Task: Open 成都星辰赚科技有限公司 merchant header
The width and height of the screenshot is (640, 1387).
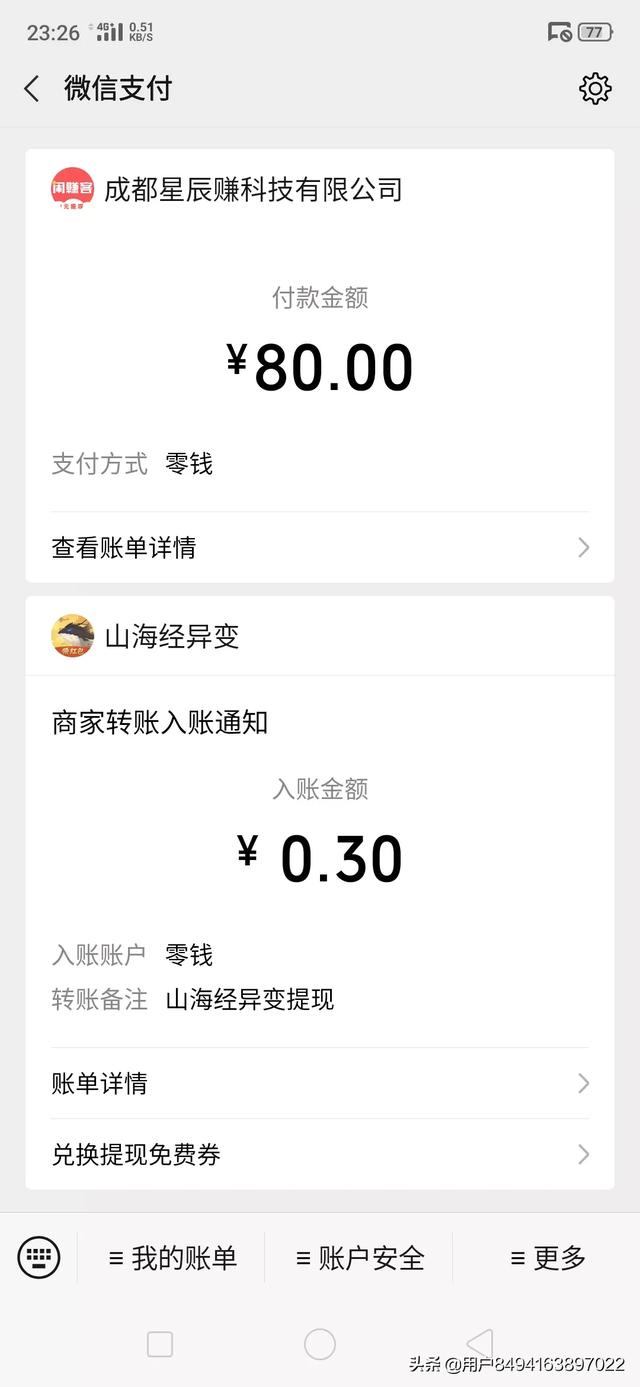Action: click(252, 189)
